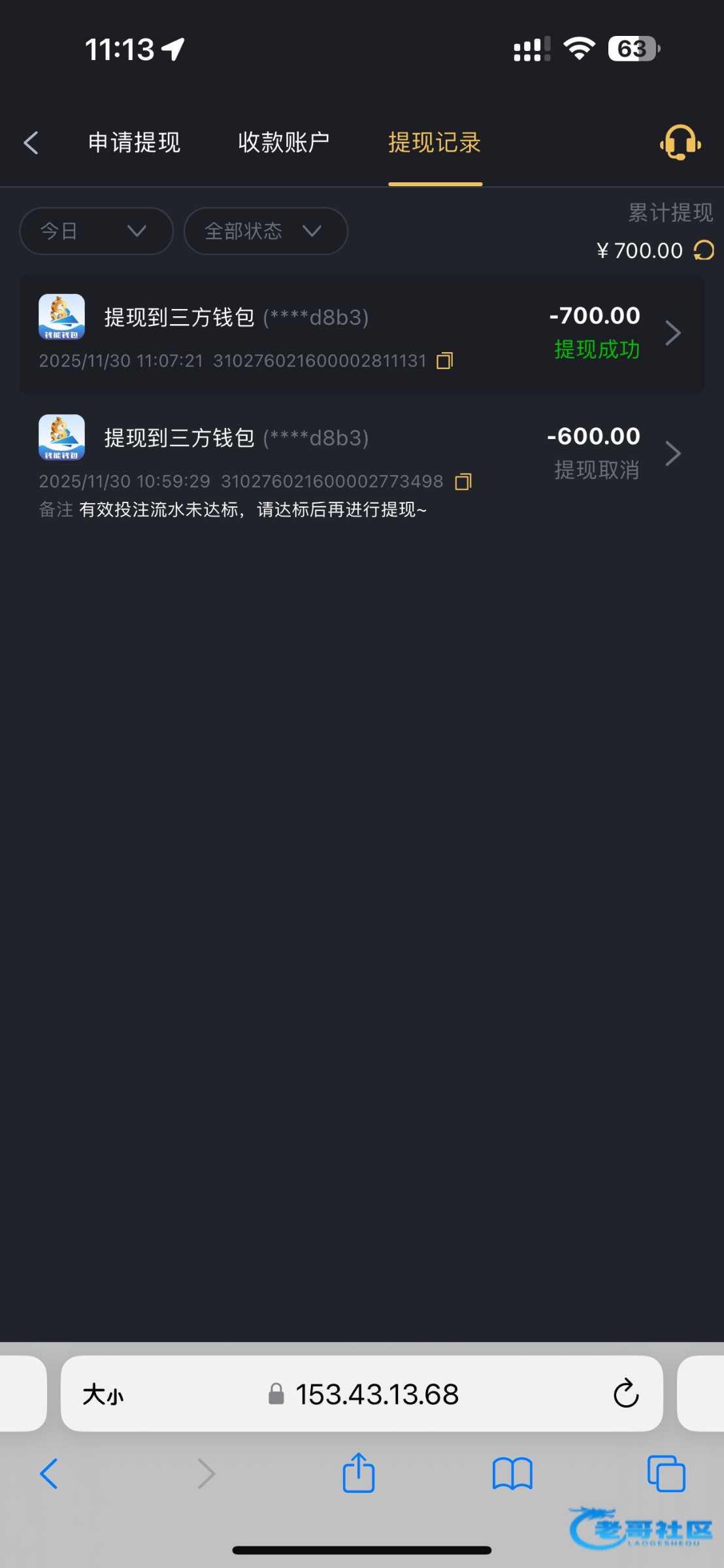Expand the 今日 date filter dropdown
The width and height of the screenshot is (724, 1568).
click(96, 231)
